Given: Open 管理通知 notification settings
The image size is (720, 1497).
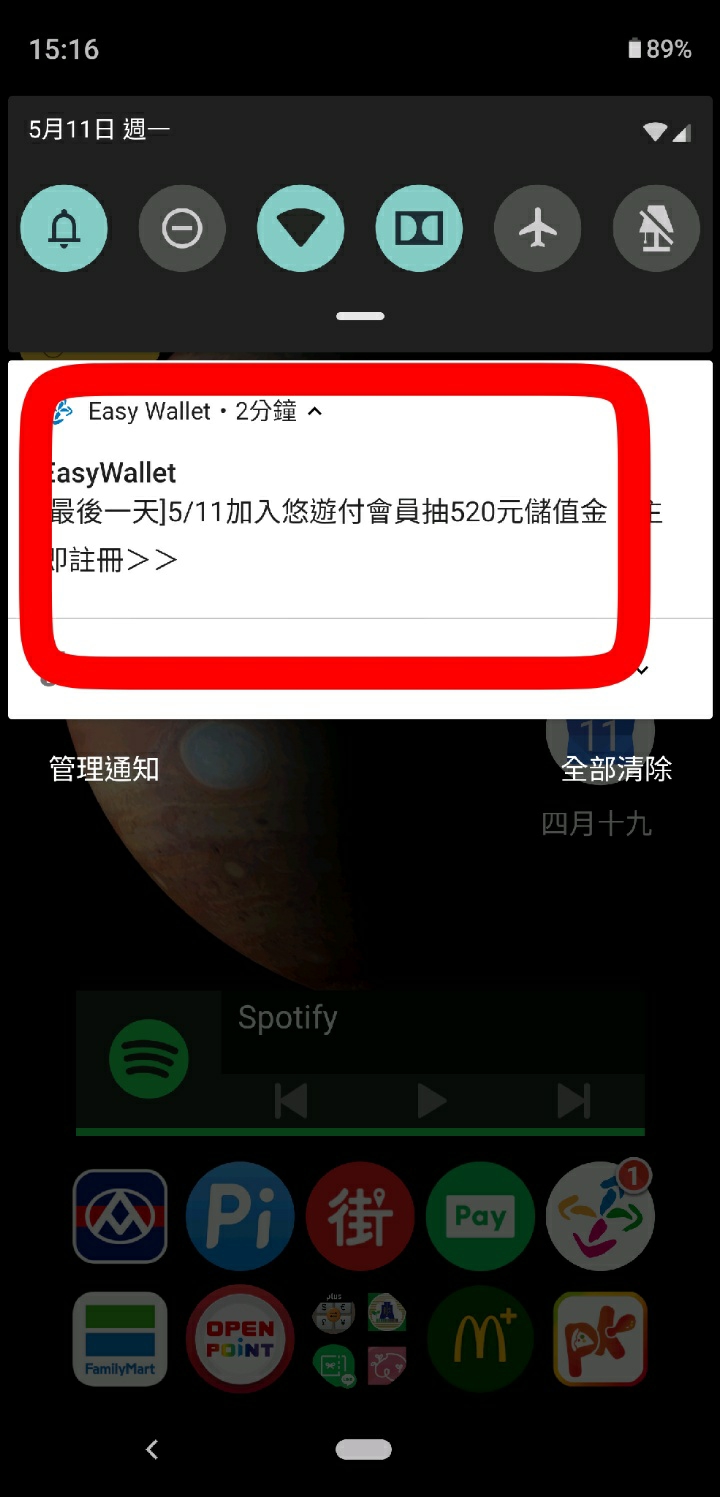Looking at the screenshot, I should (x=104, y=768).
